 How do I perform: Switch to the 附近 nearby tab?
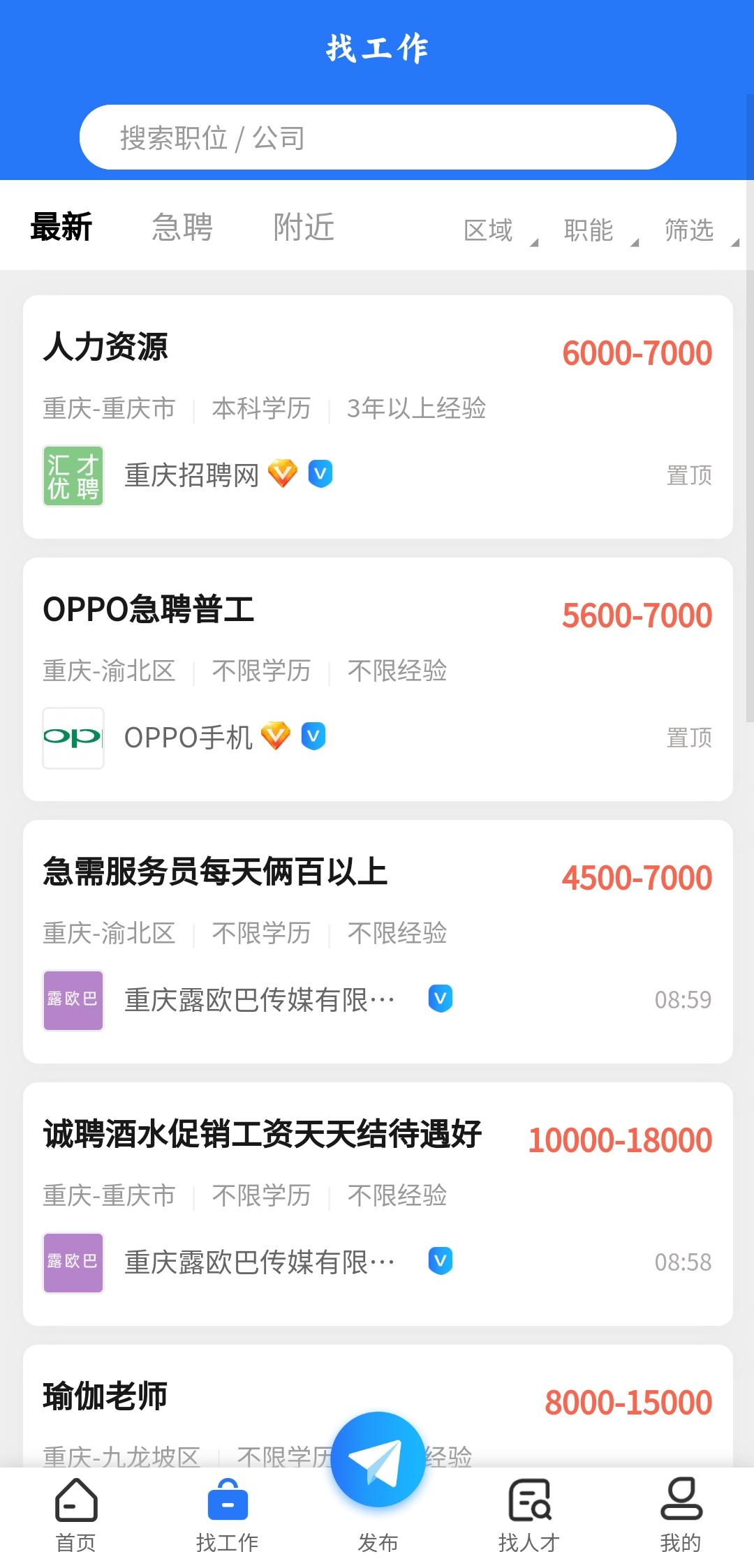tap(304, 227)
